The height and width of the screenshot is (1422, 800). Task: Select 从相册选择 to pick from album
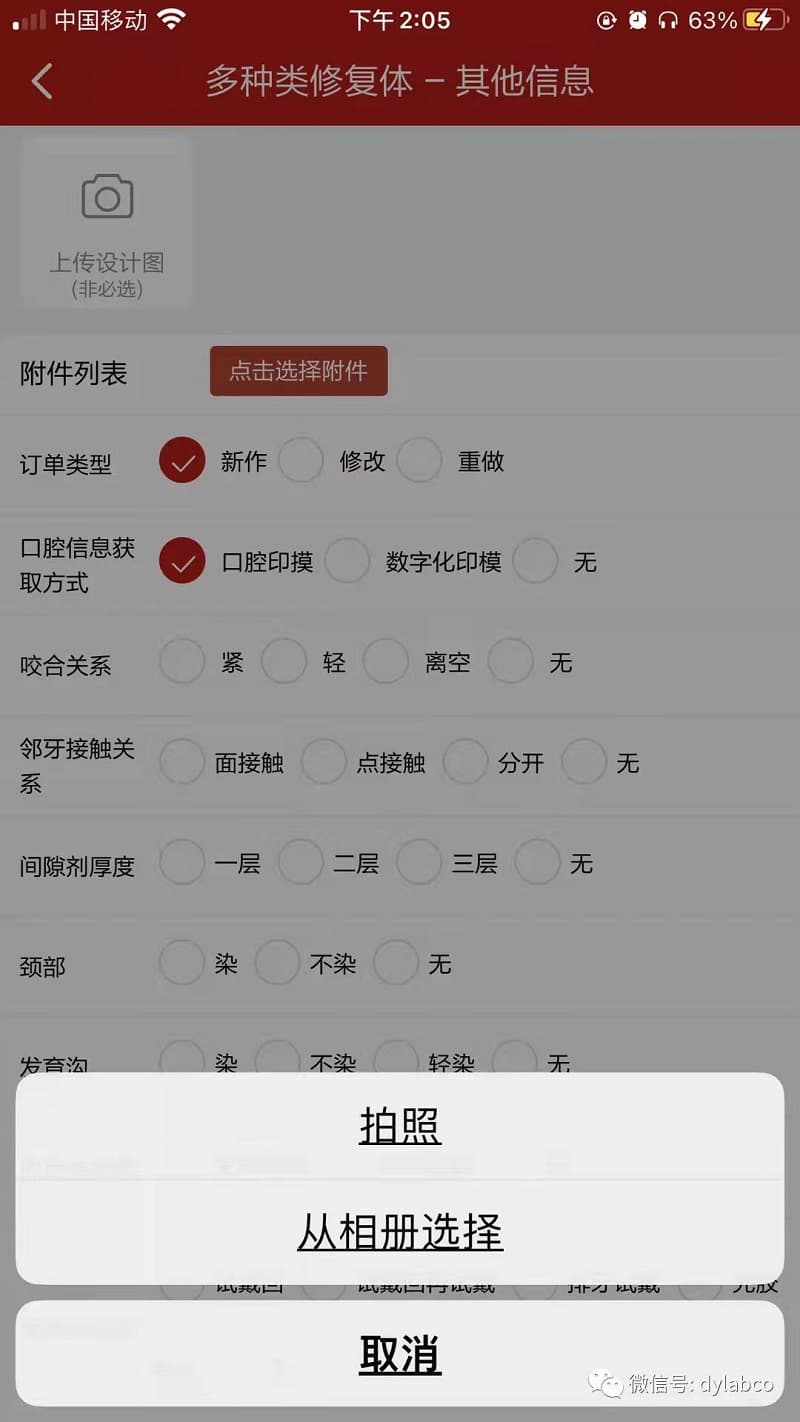pos(400,1232)
